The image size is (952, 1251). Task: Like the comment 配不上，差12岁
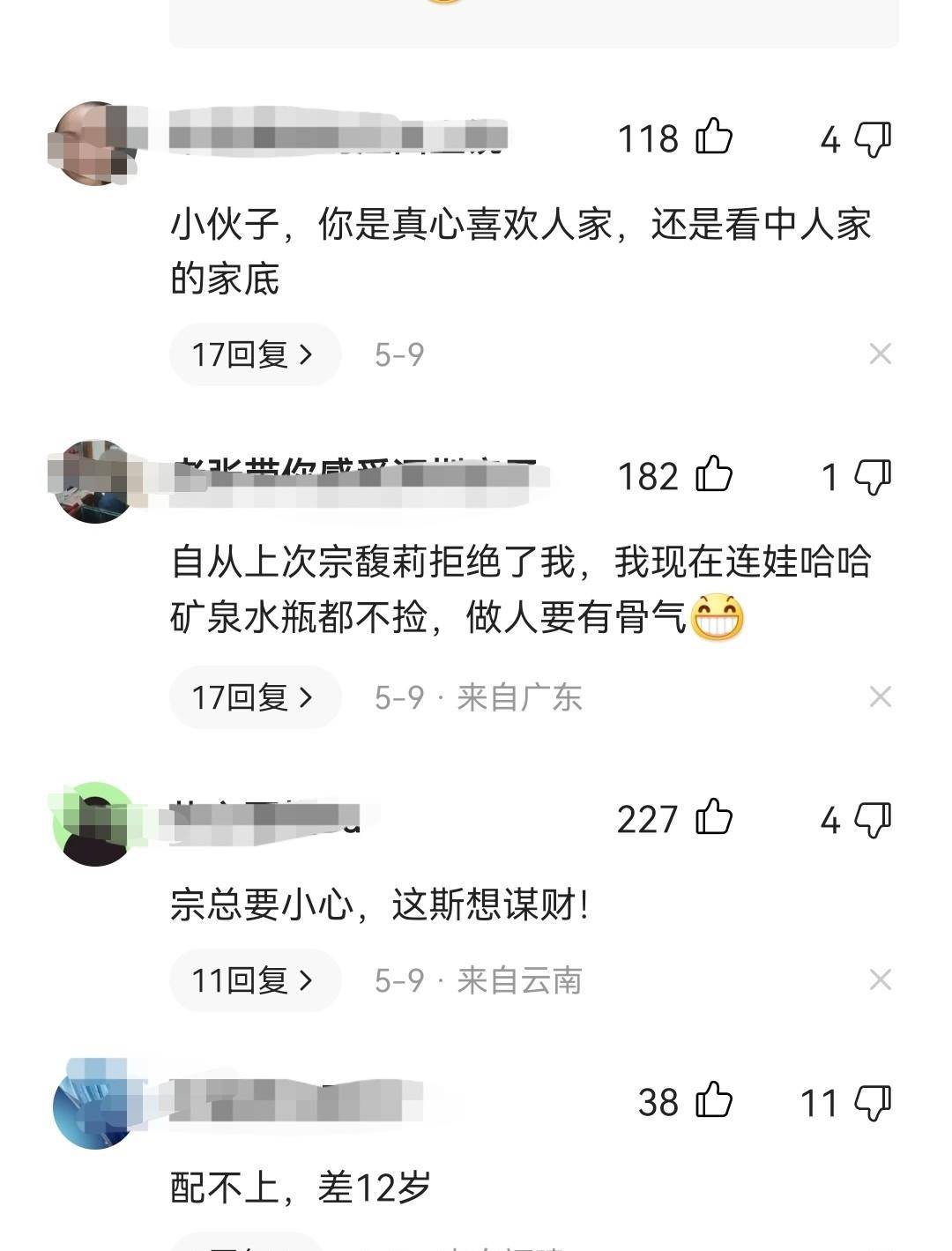coord(714,1101)
